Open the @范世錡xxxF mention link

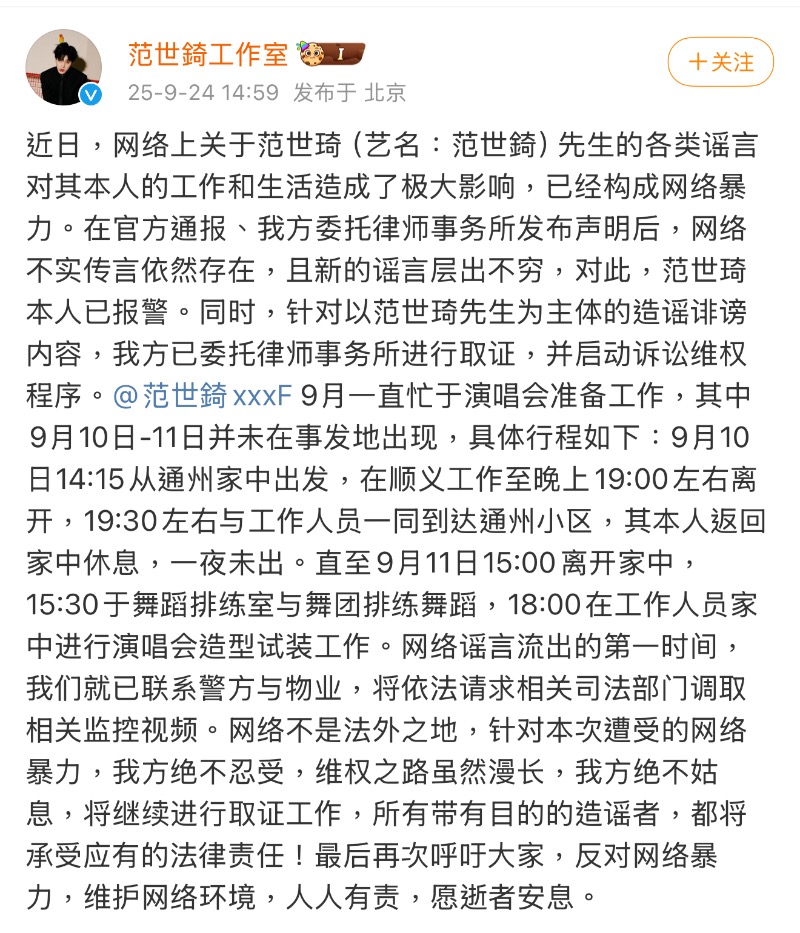(x=203, y=397)
